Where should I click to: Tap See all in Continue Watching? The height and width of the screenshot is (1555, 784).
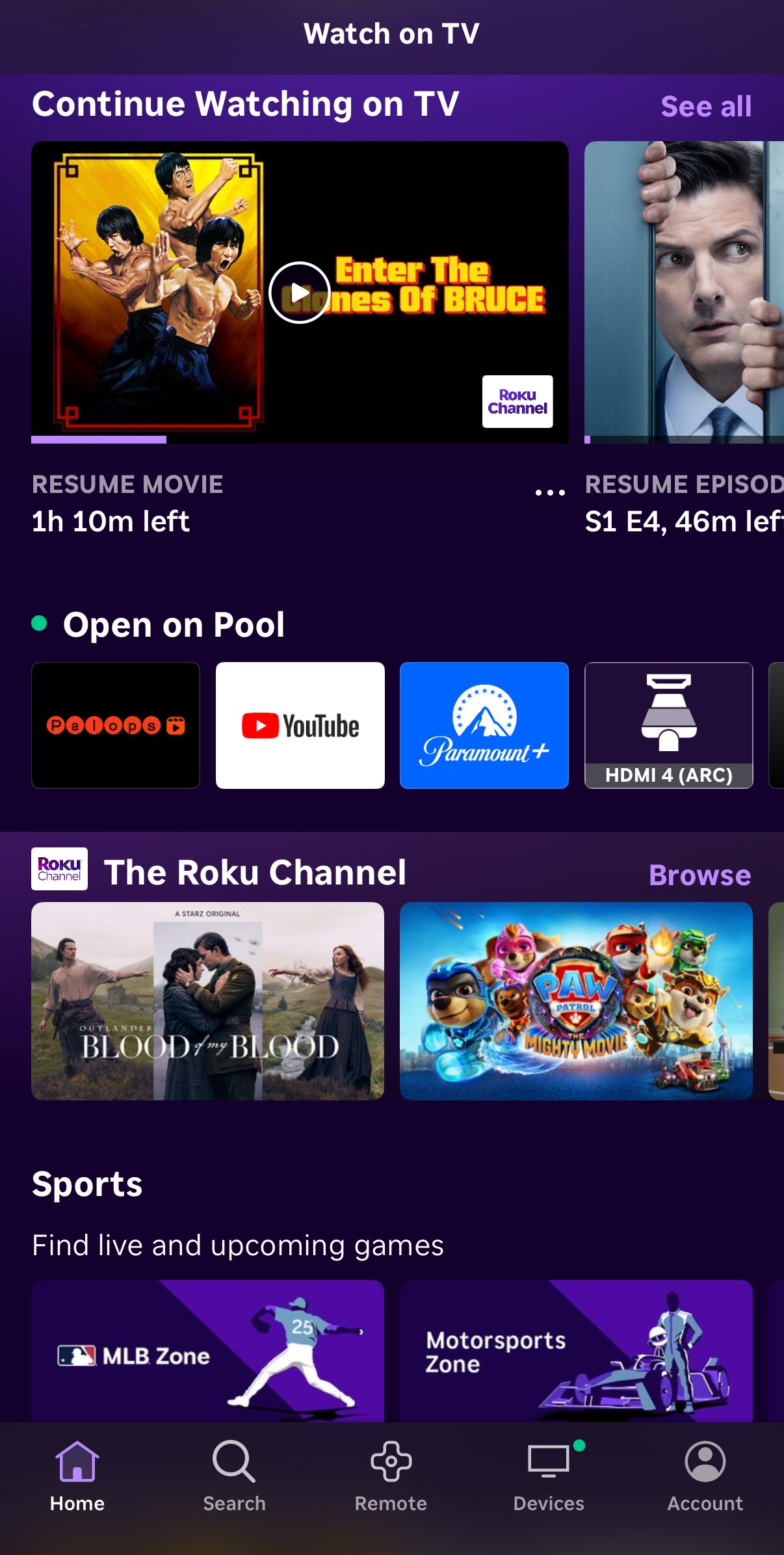(705, 107)
